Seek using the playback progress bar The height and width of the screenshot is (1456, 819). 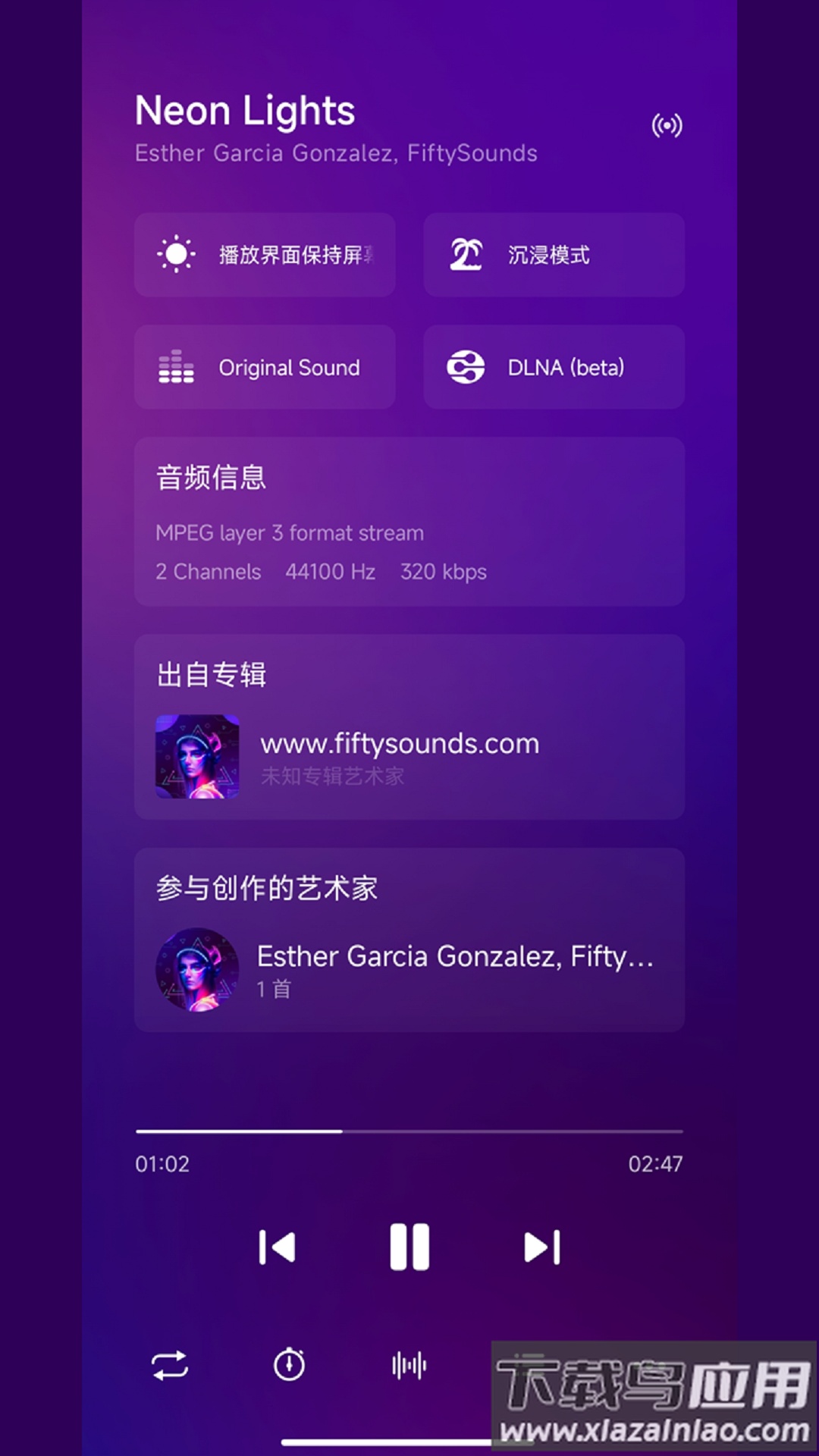(409, 1129)
